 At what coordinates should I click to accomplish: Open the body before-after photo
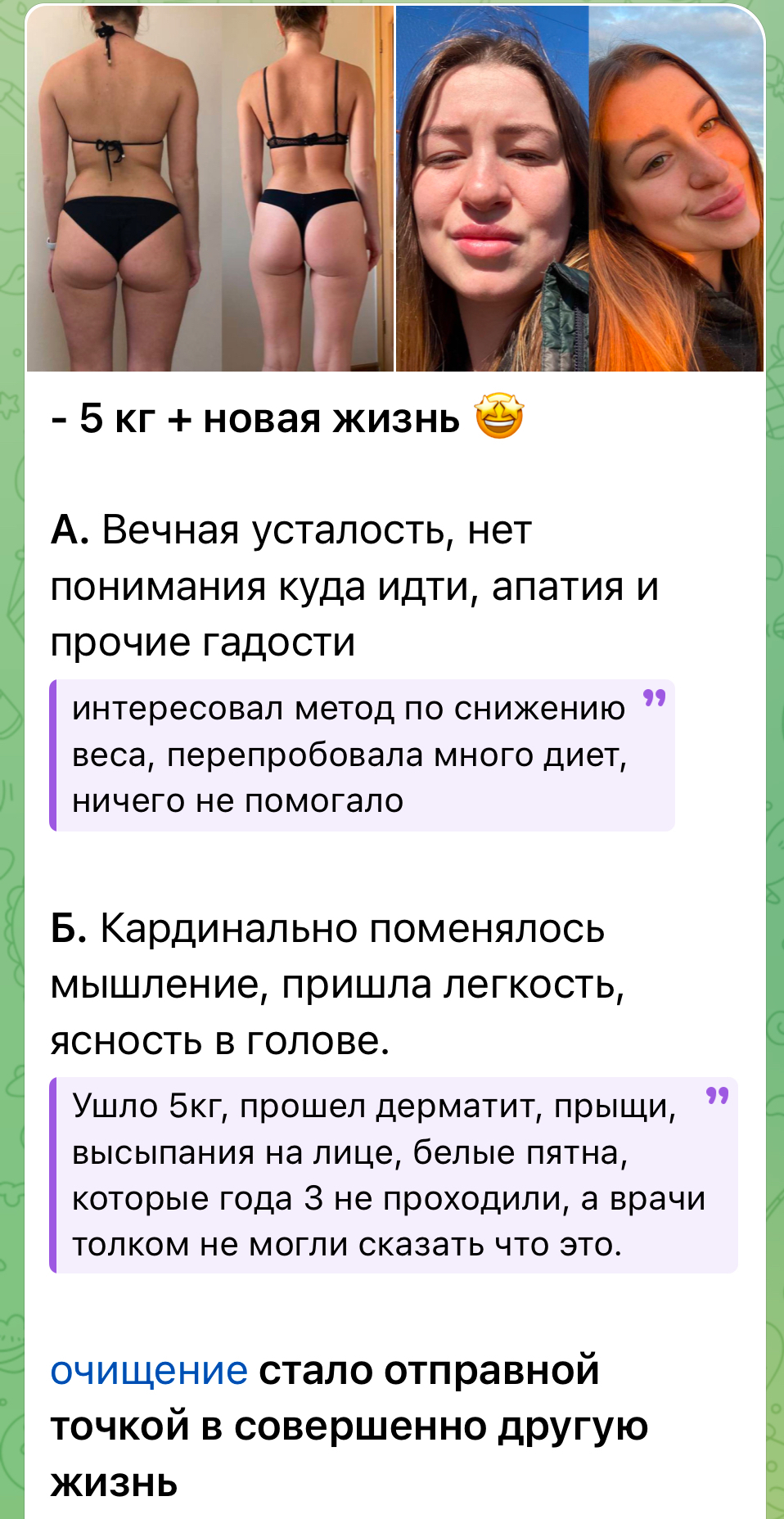click(210, 188)
